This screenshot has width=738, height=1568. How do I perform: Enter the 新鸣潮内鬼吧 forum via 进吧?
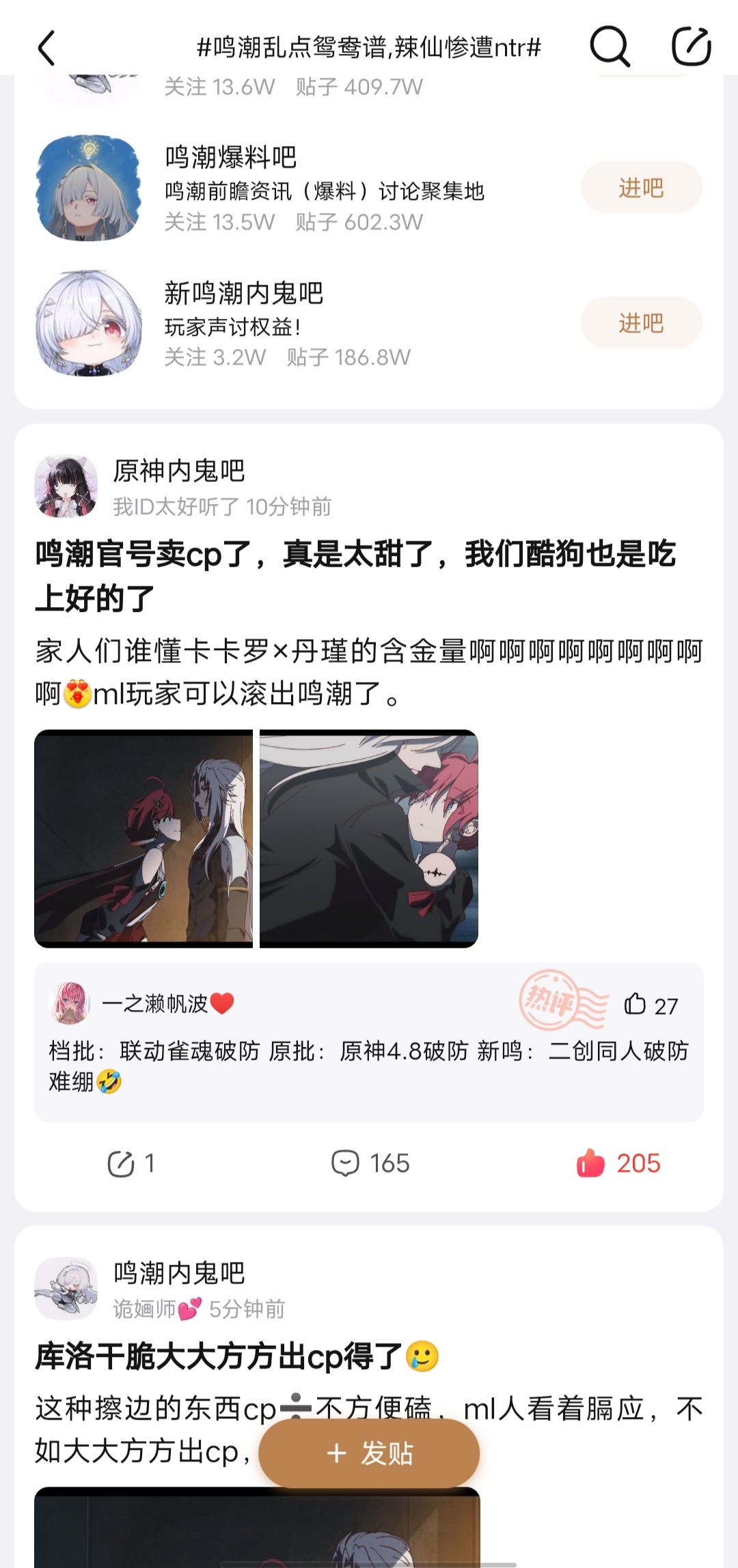tap(641, 323)
